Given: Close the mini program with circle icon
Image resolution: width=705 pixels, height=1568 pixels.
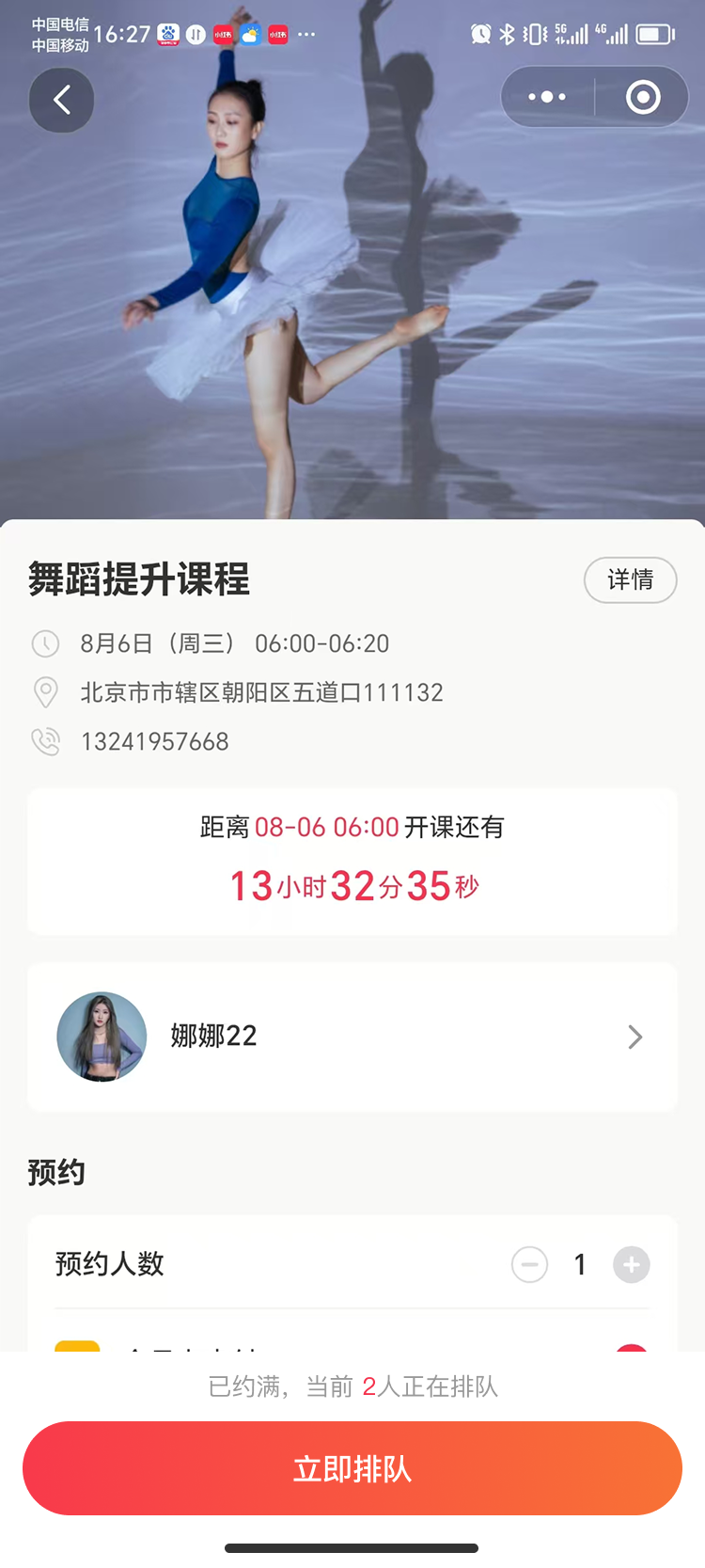Looking at the screenshot, I should [x=643, y=97].
